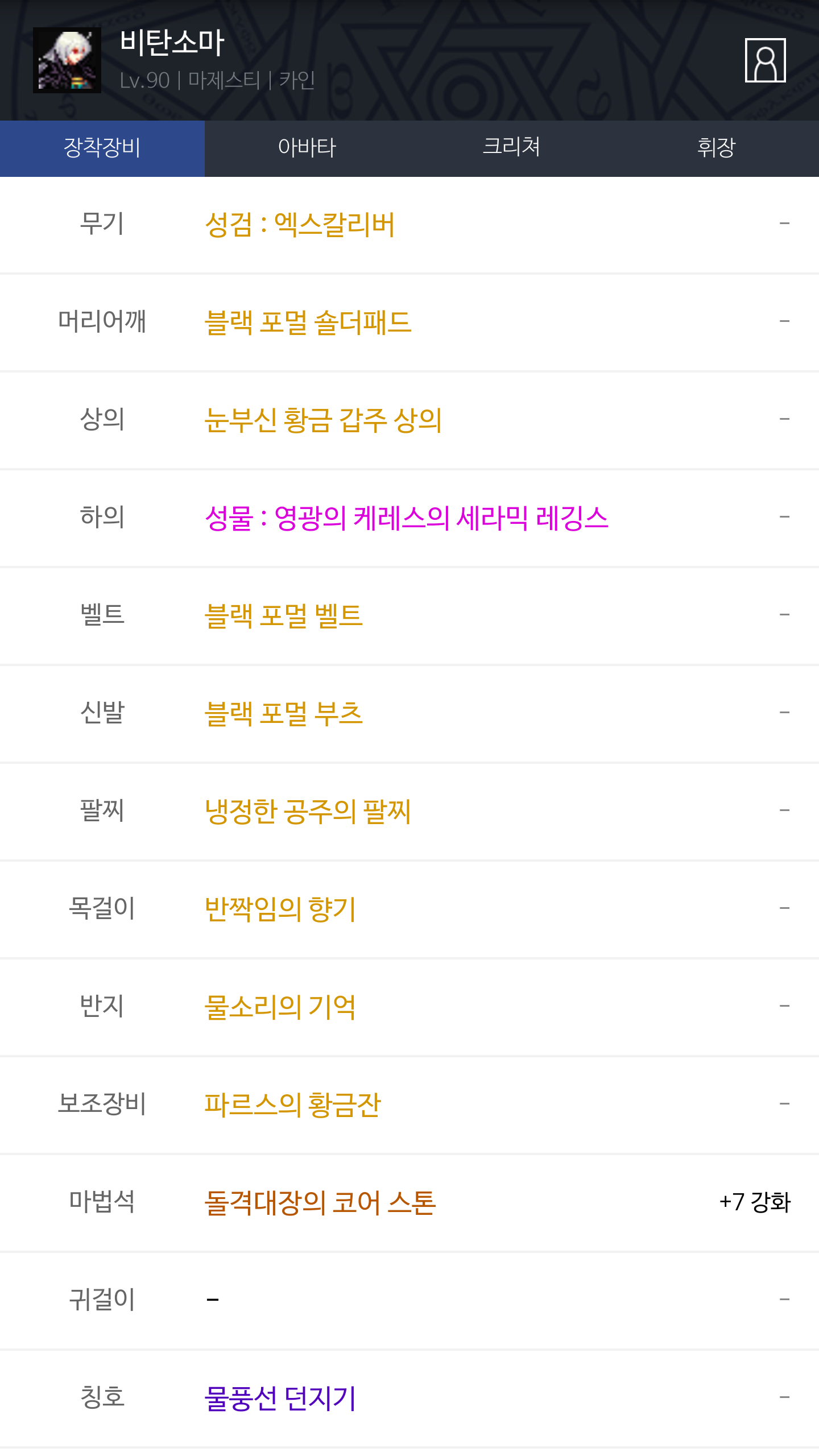View 파르스의 황금잔 details
This screenshot has height=1456, width=819.
[292, 1105]
